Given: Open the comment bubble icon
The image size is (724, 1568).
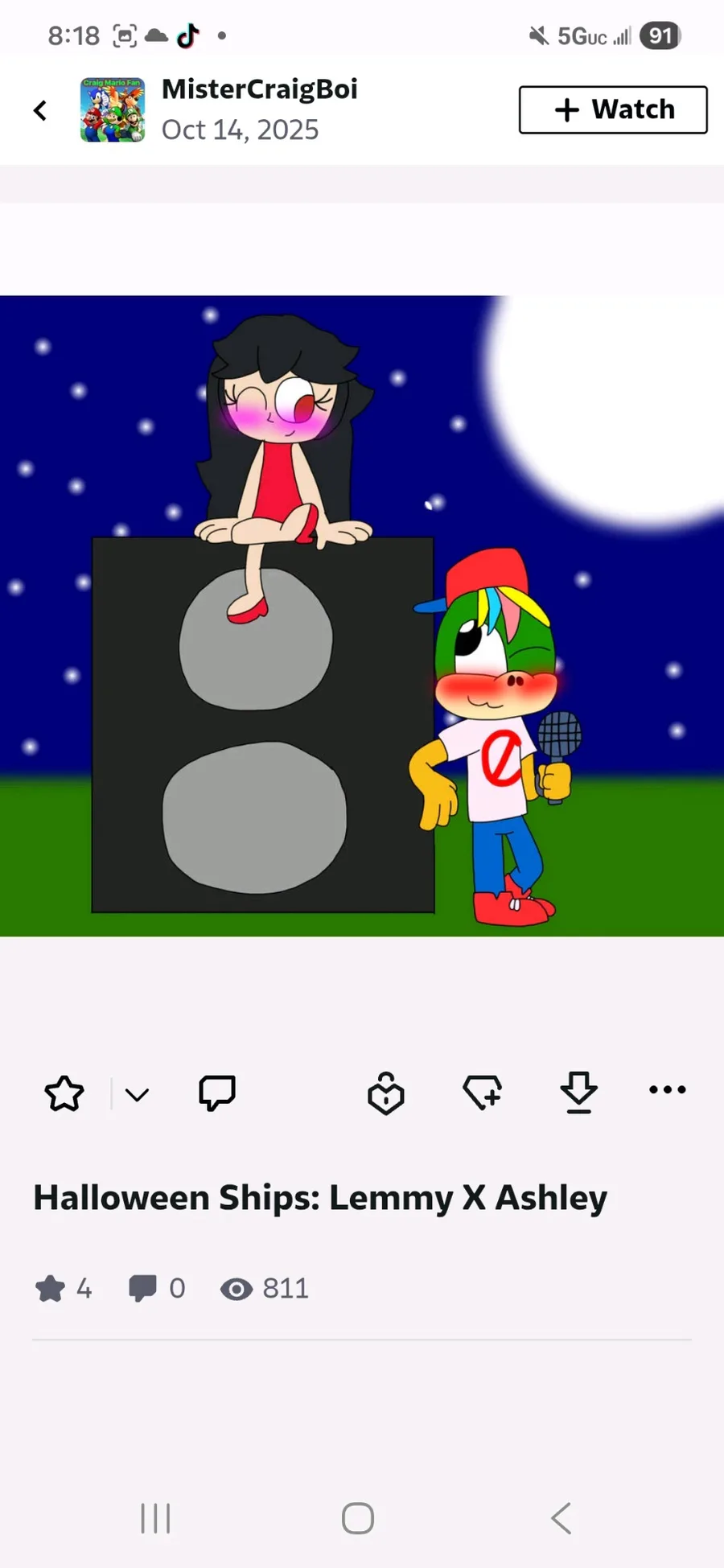Looking at the screenshot, I should click(x=217, y=1093).
